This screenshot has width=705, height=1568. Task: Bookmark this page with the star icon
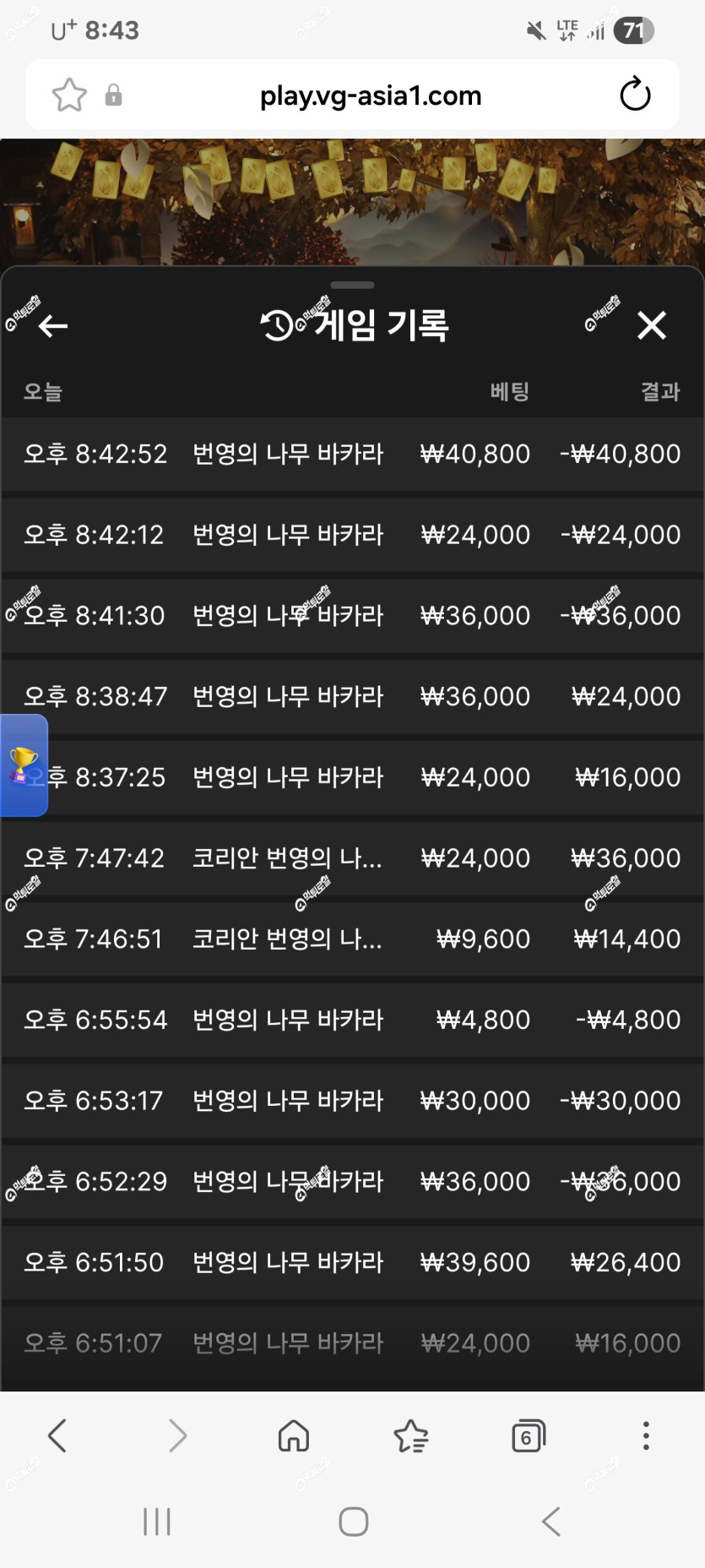[x=69, y=95]
